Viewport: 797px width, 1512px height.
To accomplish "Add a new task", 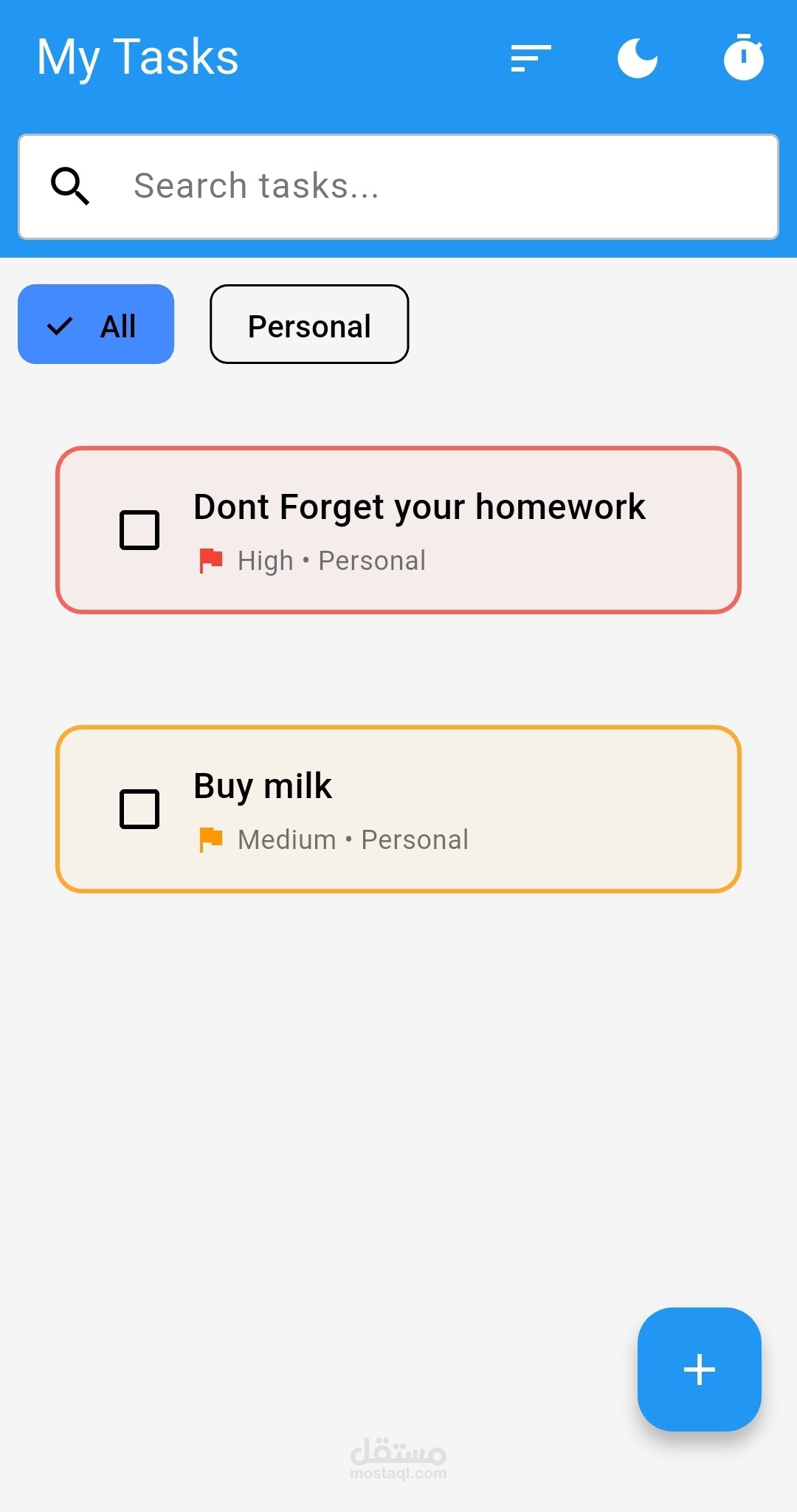I will coord(699,1370).
